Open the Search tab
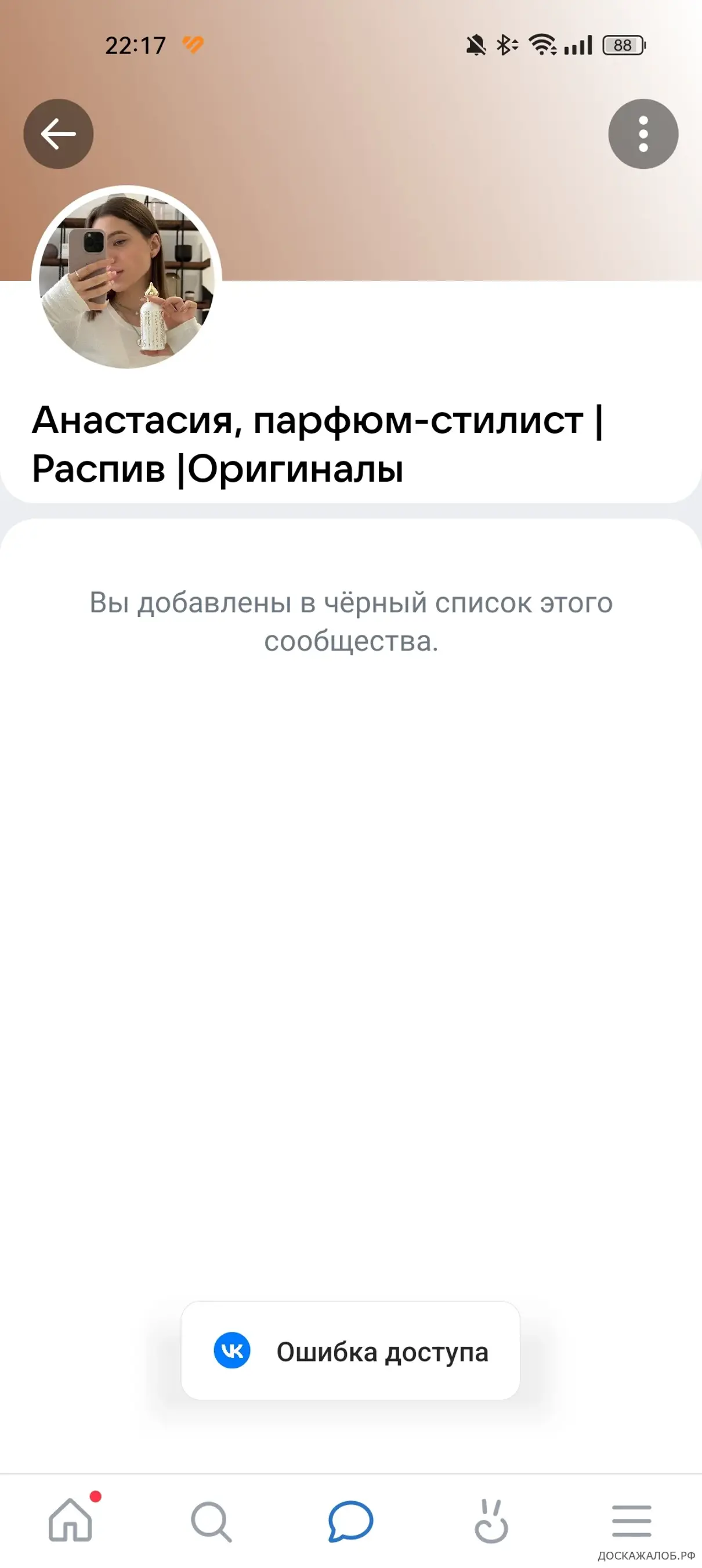This screenshot has width=702, height=1568. (x=211, y=1522)
